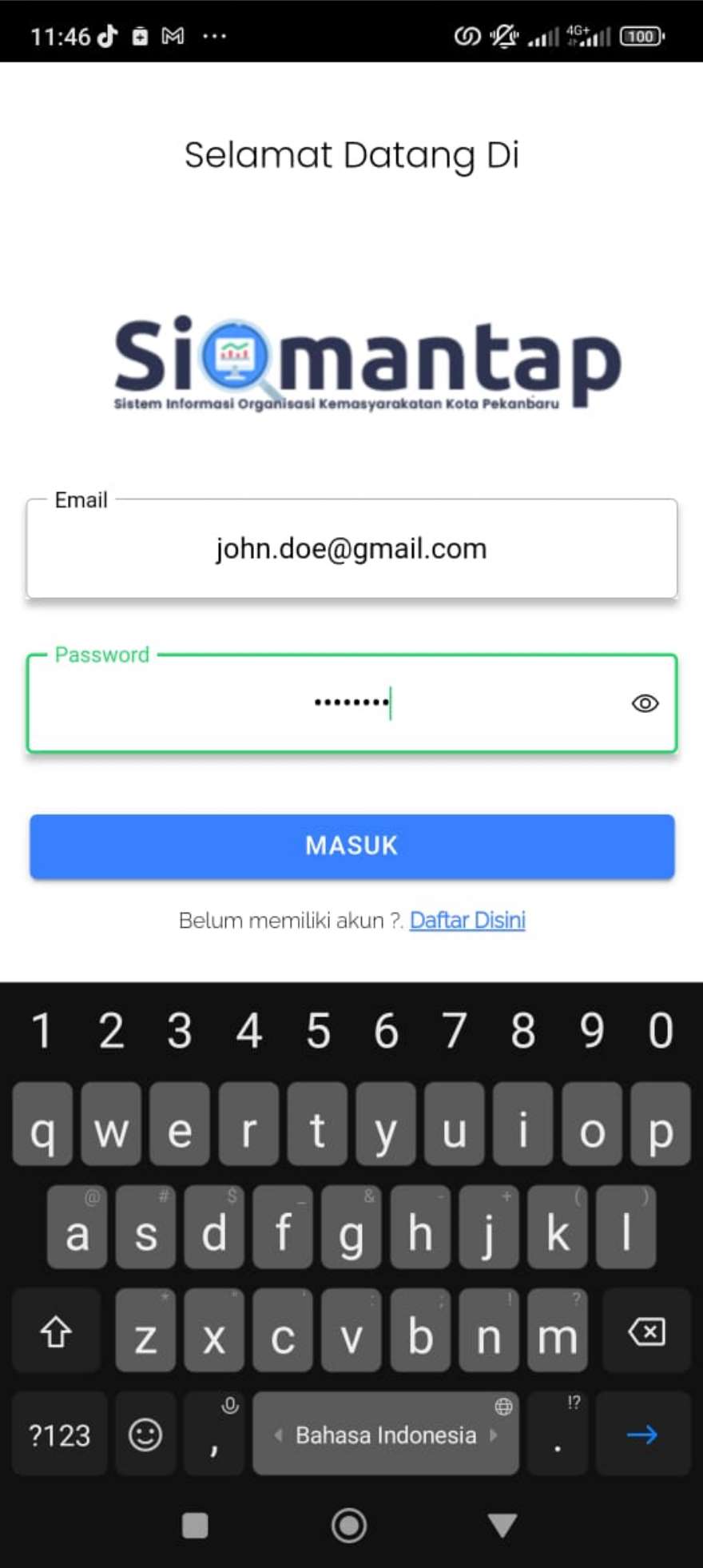The image size is (703, 1568).
Task: Tap the Email input field
Action: click(x=351, y=548)
